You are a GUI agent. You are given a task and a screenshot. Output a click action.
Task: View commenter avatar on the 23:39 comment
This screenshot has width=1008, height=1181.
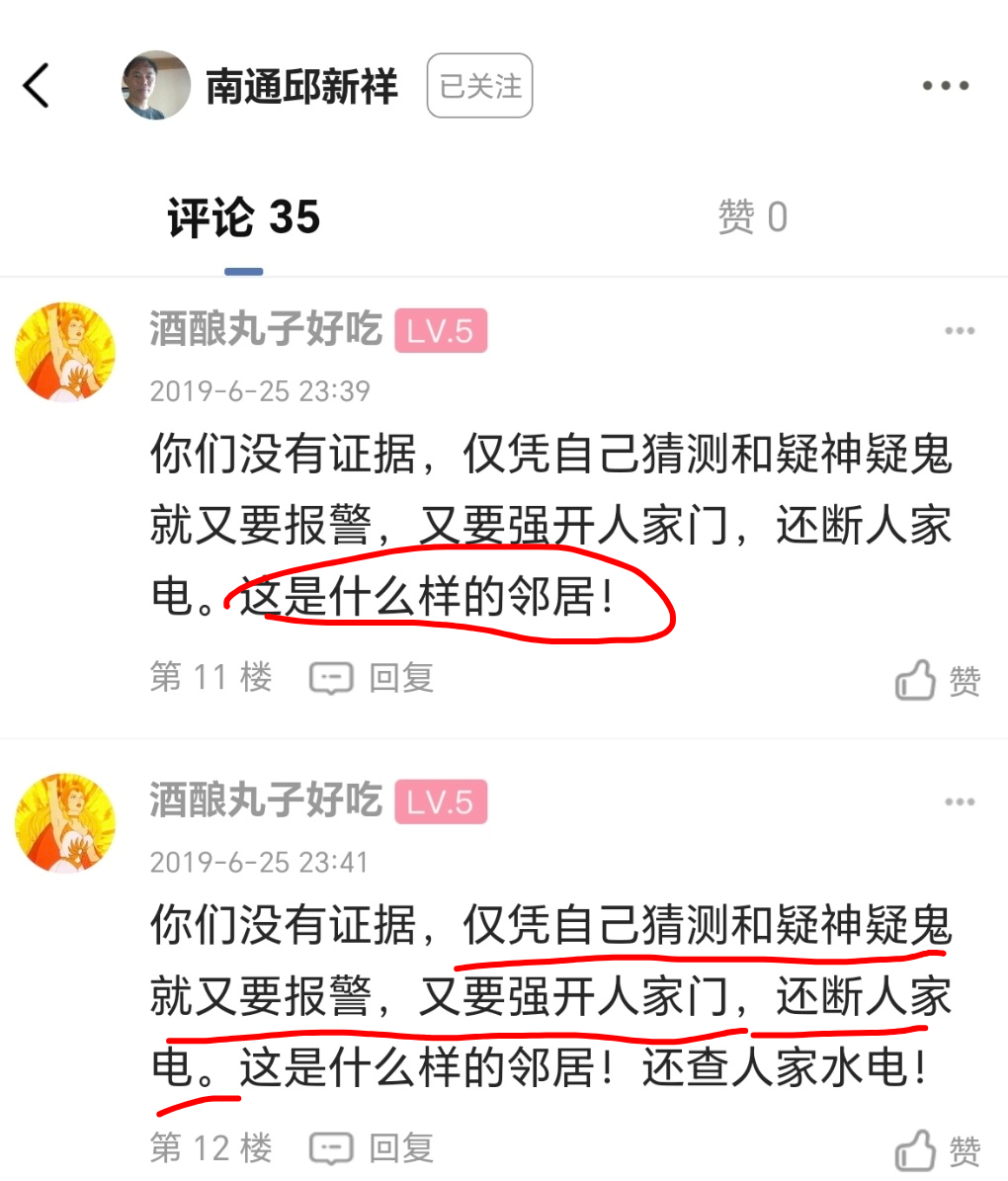[x=65, y=353]
